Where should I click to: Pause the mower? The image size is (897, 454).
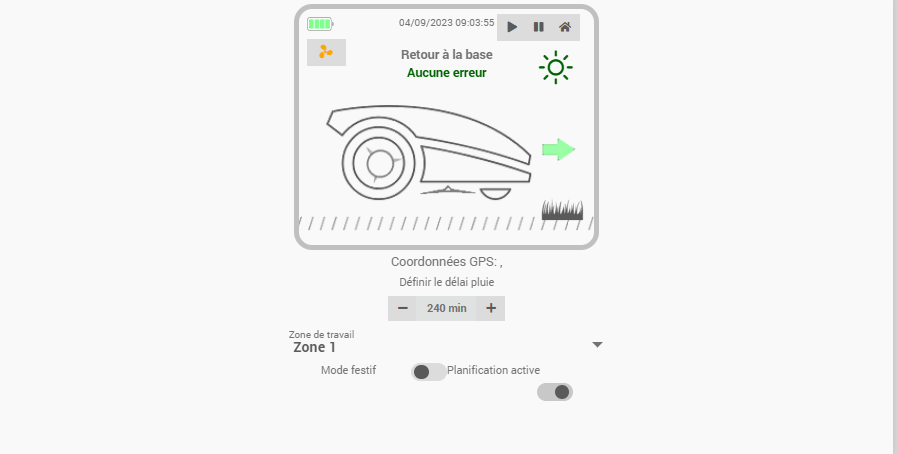point(538,27)
